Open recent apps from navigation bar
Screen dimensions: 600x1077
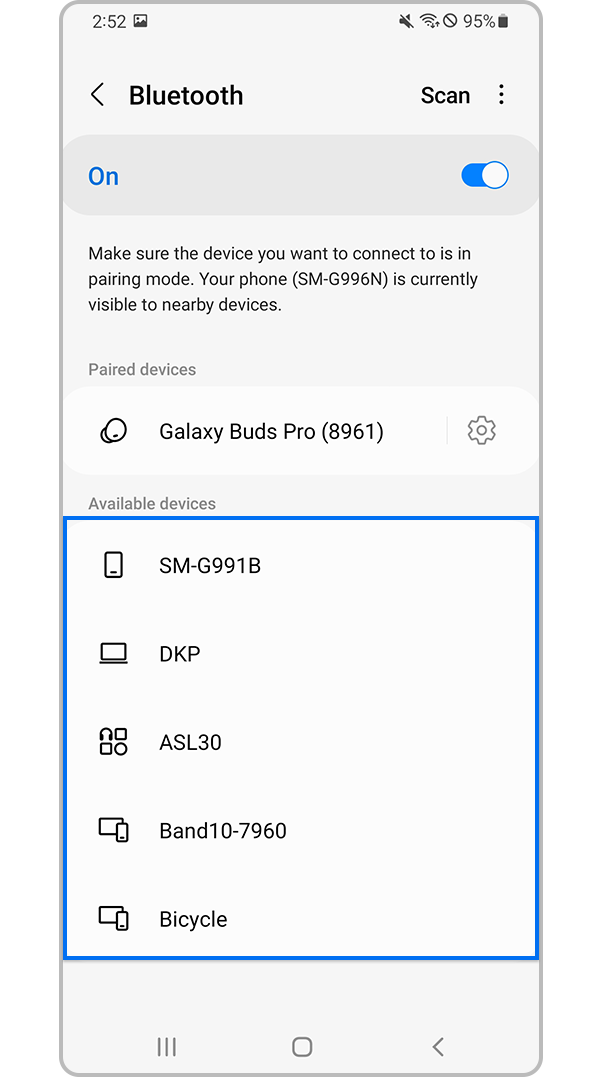[167, 1047]
